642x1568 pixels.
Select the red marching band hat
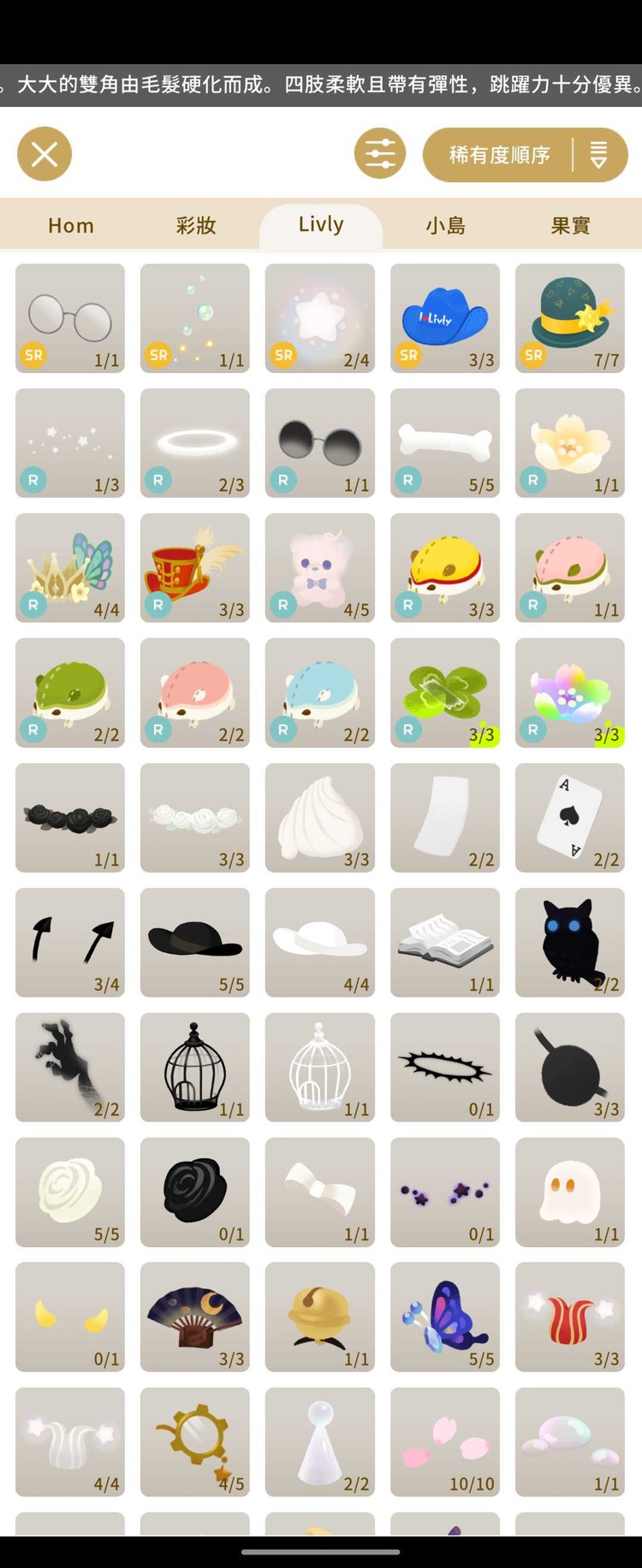[195, 568]
